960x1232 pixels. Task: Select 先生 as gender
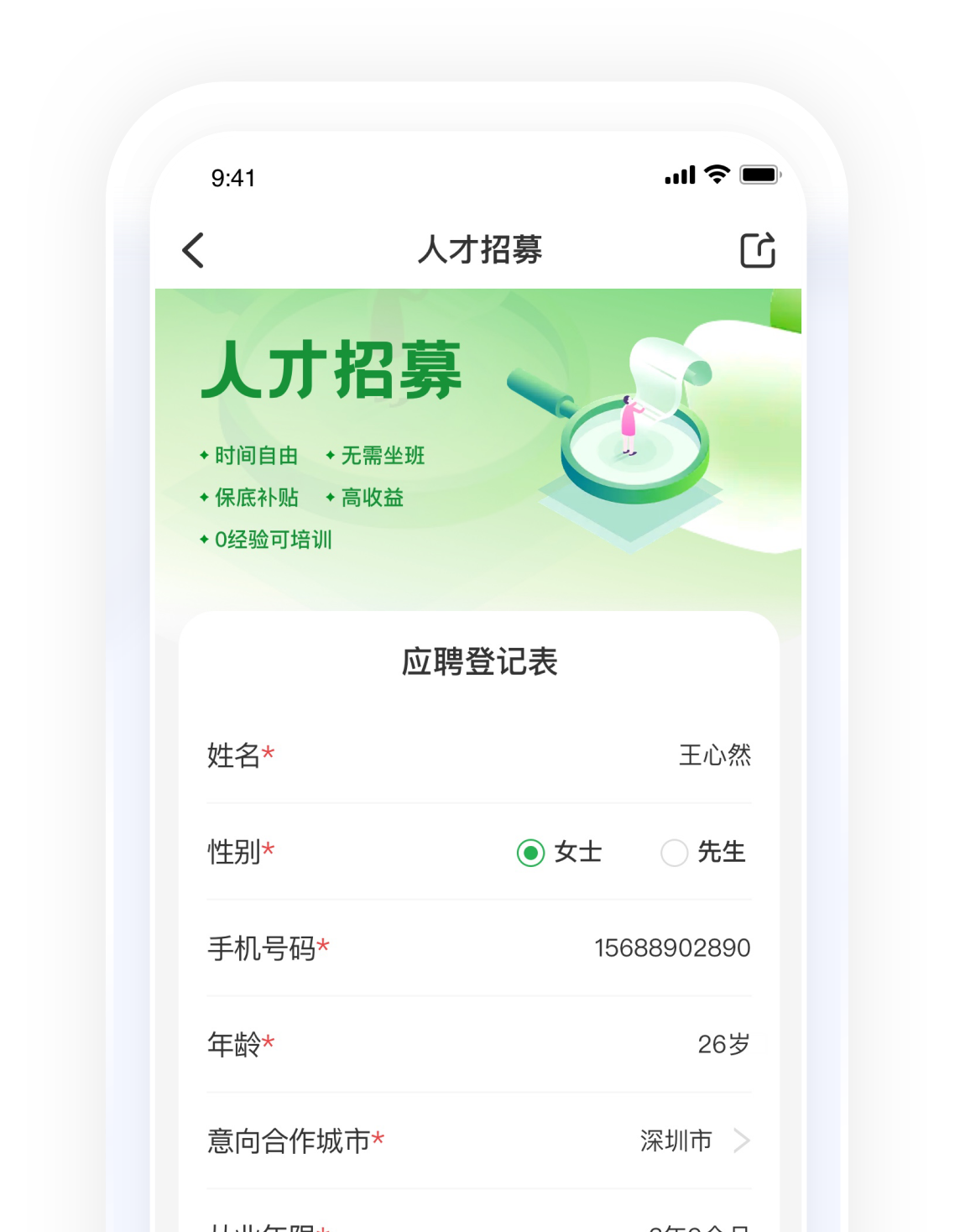(675, 853)
